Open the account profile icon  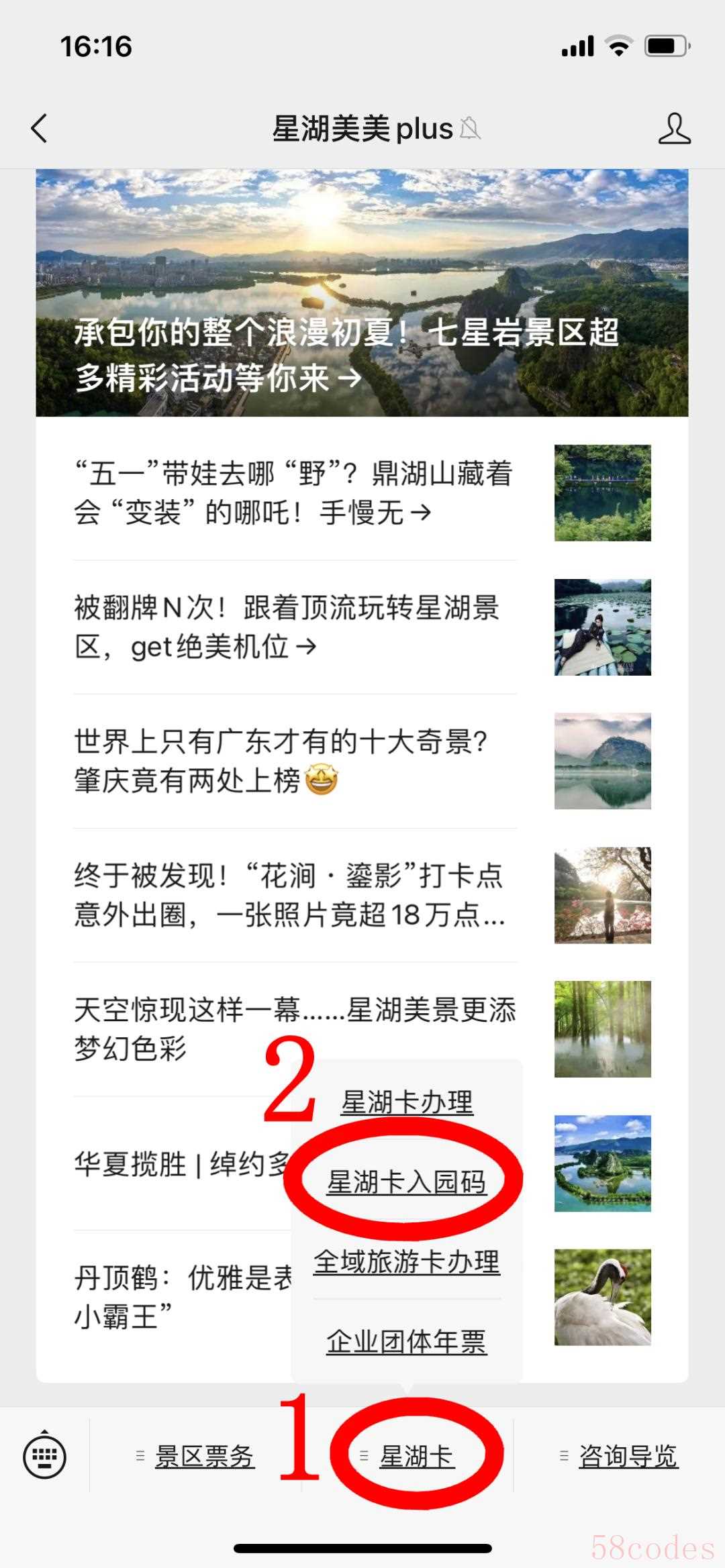click(x=673, y=128)
